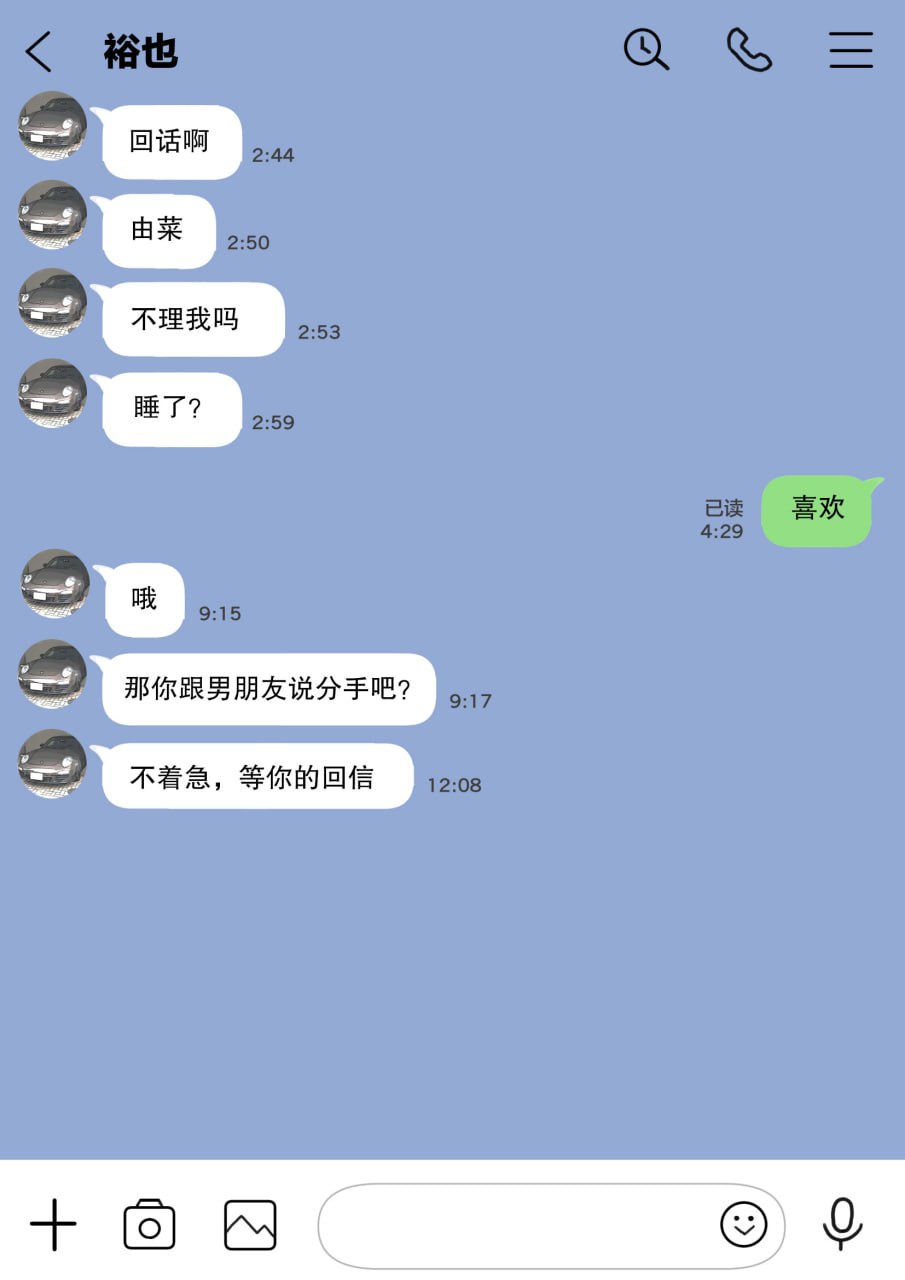The width and height of the screenshot is (905, 1280).
Task: Tap the contact name 裕也 in header
Action: [140, 52]
